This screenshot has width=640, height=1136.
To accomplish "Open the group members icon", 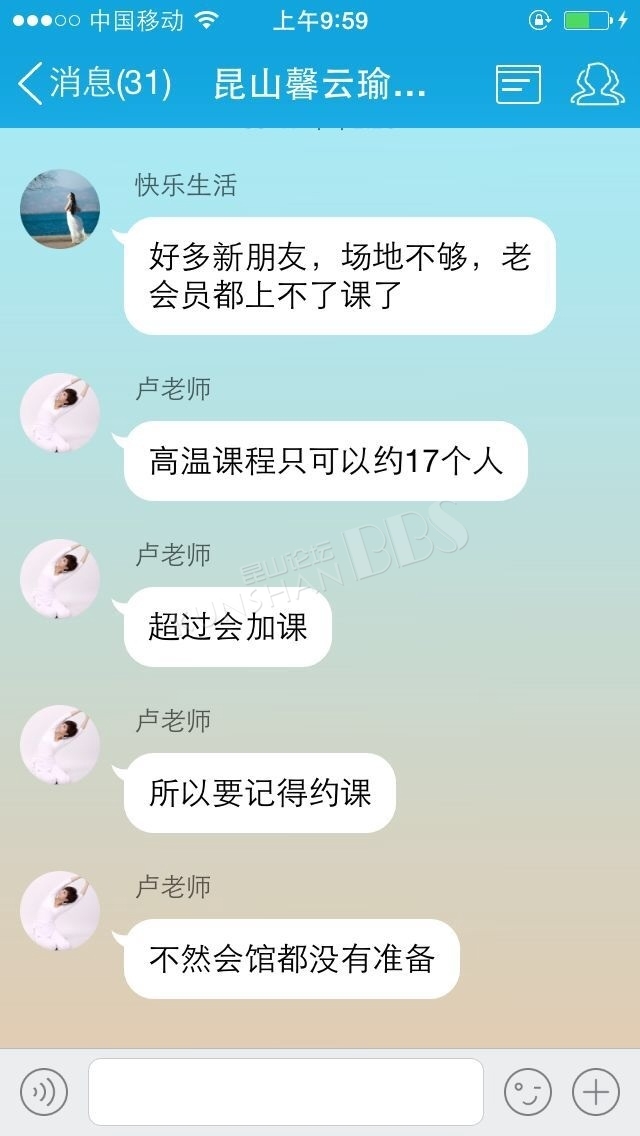I will (597, 85).
